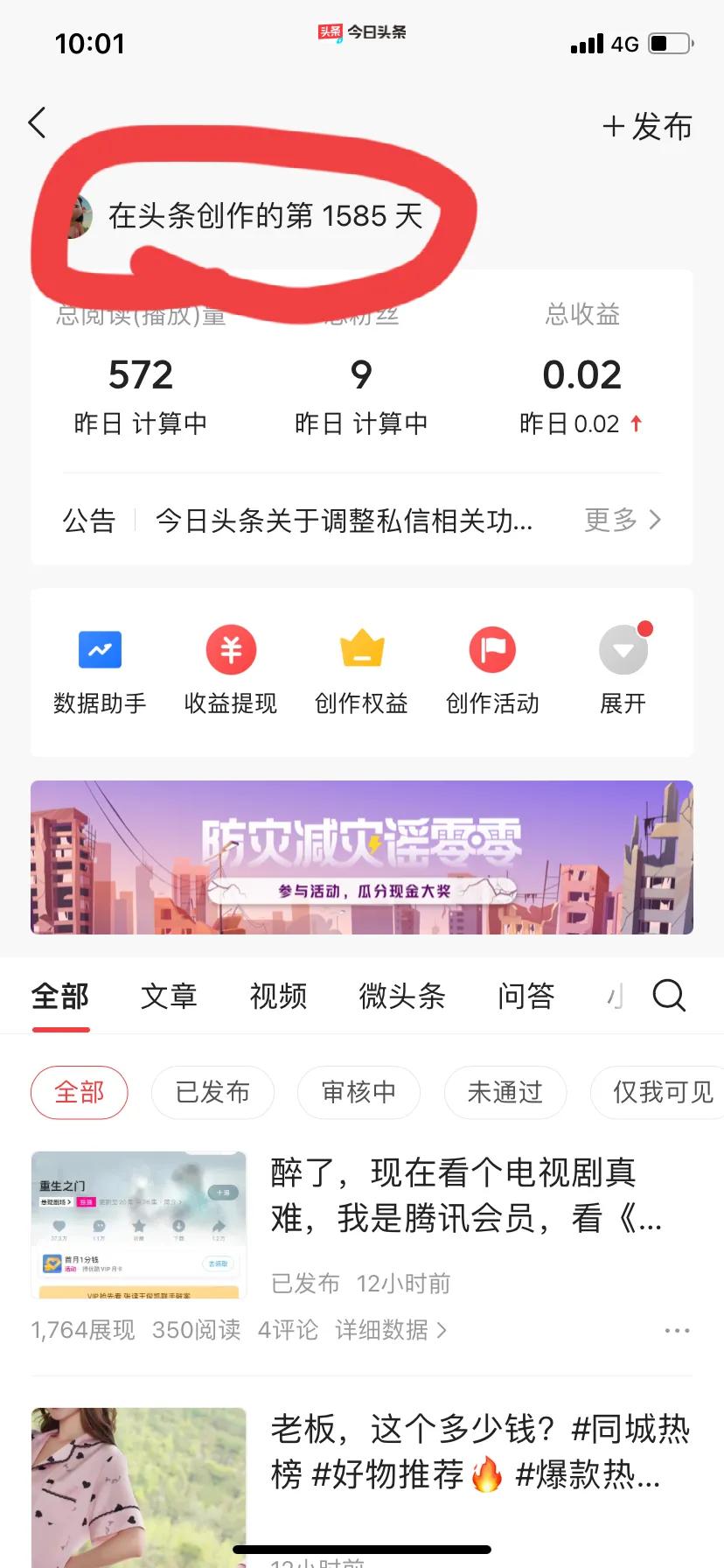
Task: Open 更多 announcements
Action: (622, 520)
